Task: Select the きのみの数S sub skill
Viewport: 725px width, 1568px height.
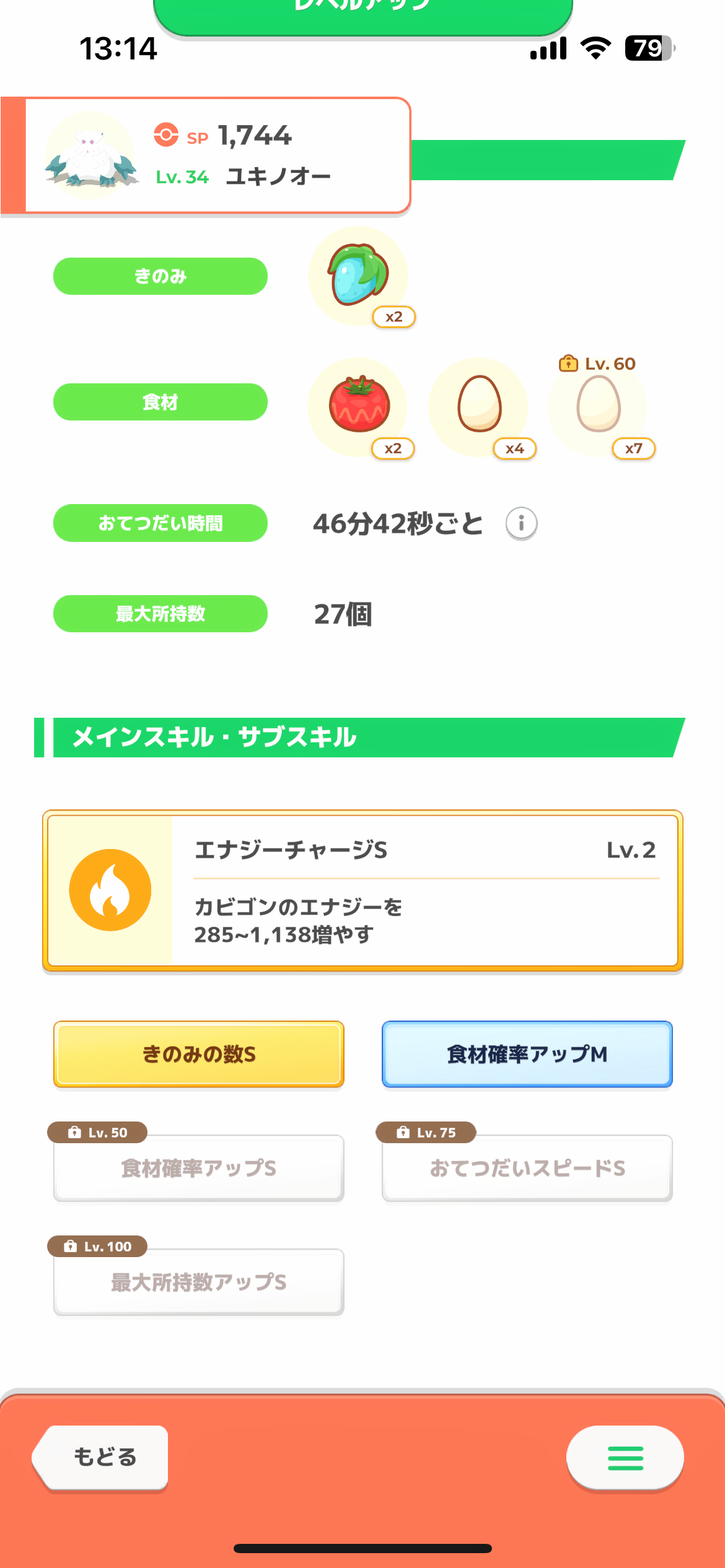Action: pyautogui.click(x=199, y=1054)
